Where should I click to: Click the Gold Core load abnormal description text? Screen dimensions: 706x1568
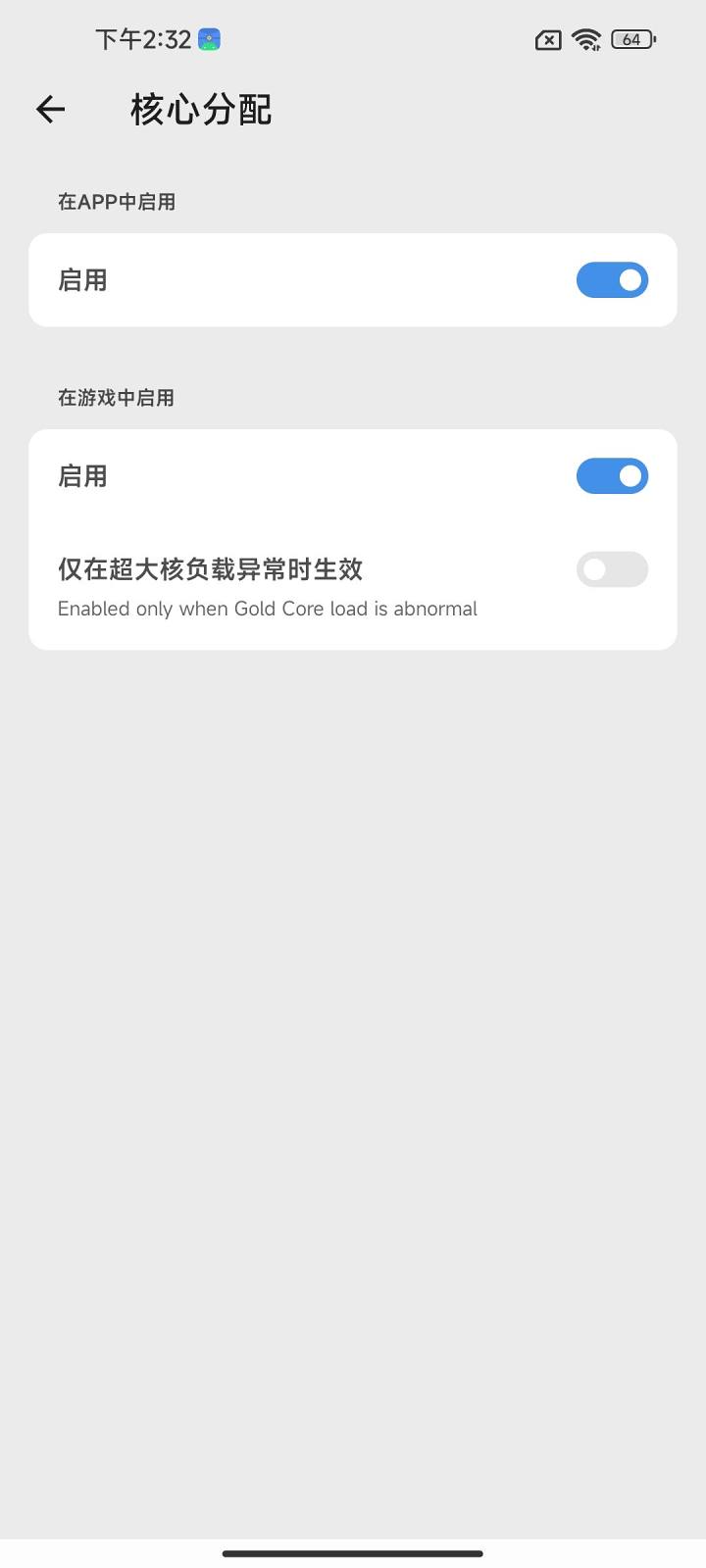(x=267, y=609)
